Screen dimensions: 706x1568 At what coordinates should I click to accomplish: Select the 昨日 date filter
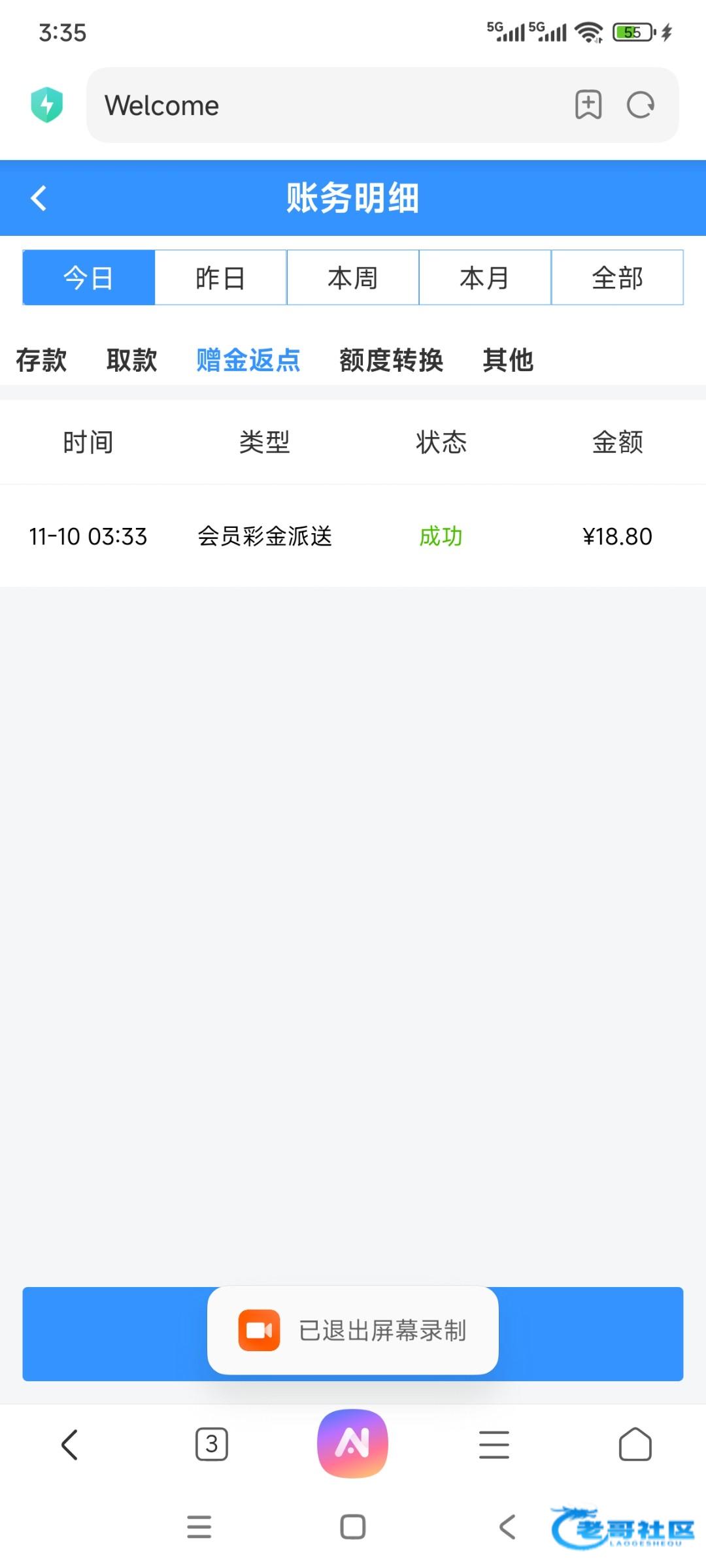220,278
